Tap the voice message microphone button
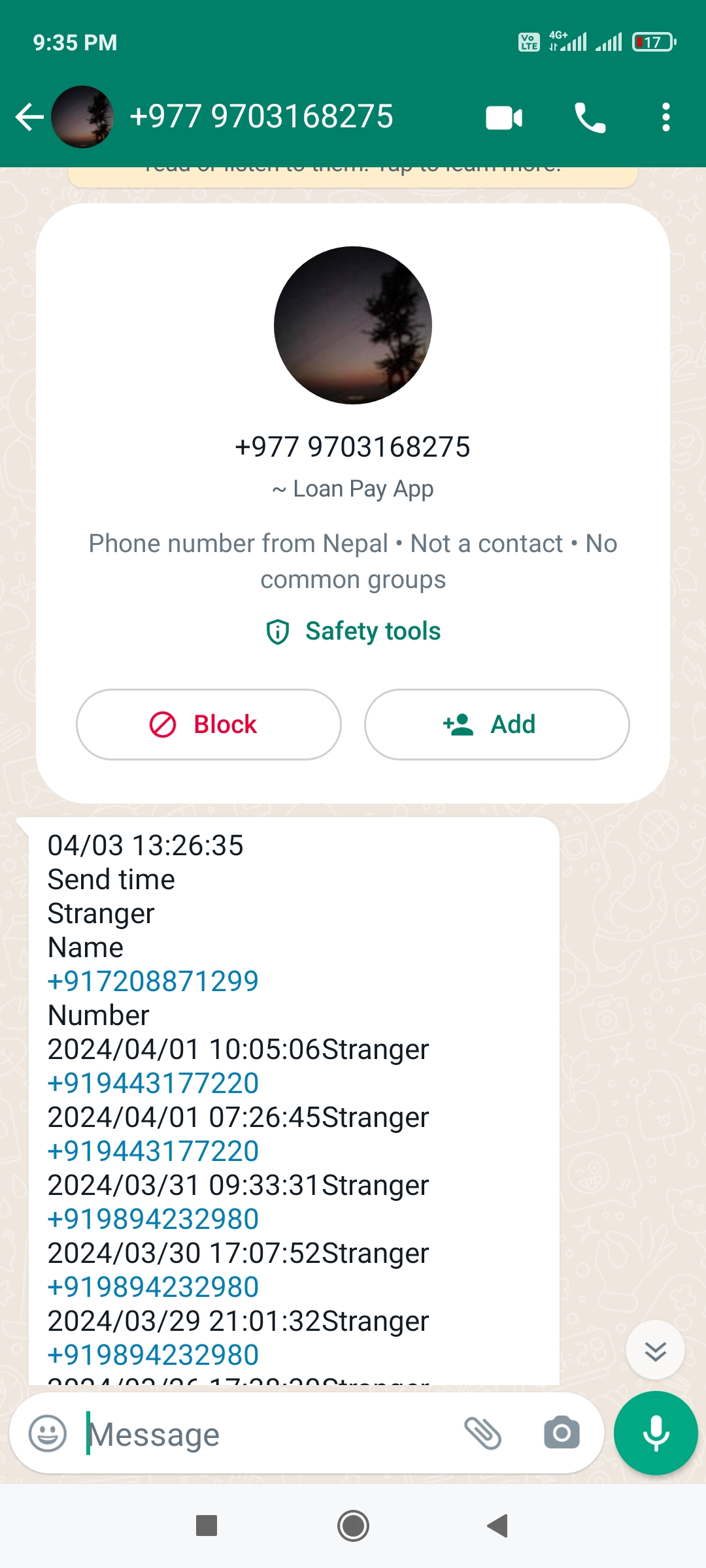706x1568 pixels. point(656,1434)
